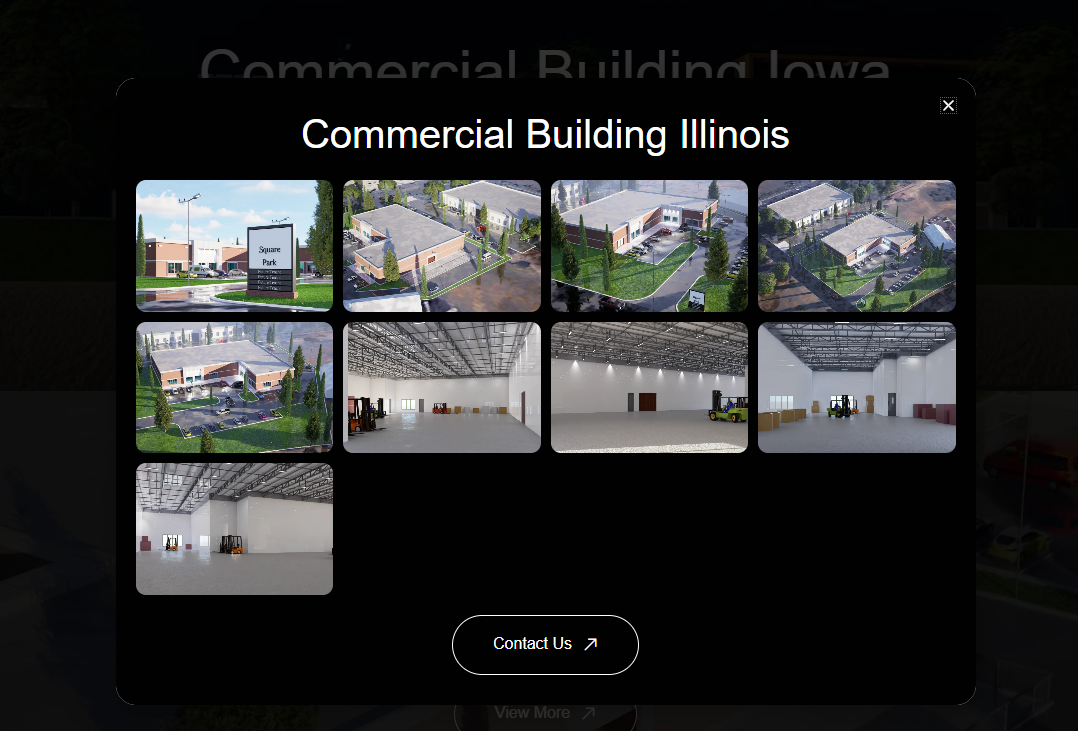This screenshot has height=731, width=1078.
Task: Open the aerial photo showing the dirt hillside
Action: (856, 246)
